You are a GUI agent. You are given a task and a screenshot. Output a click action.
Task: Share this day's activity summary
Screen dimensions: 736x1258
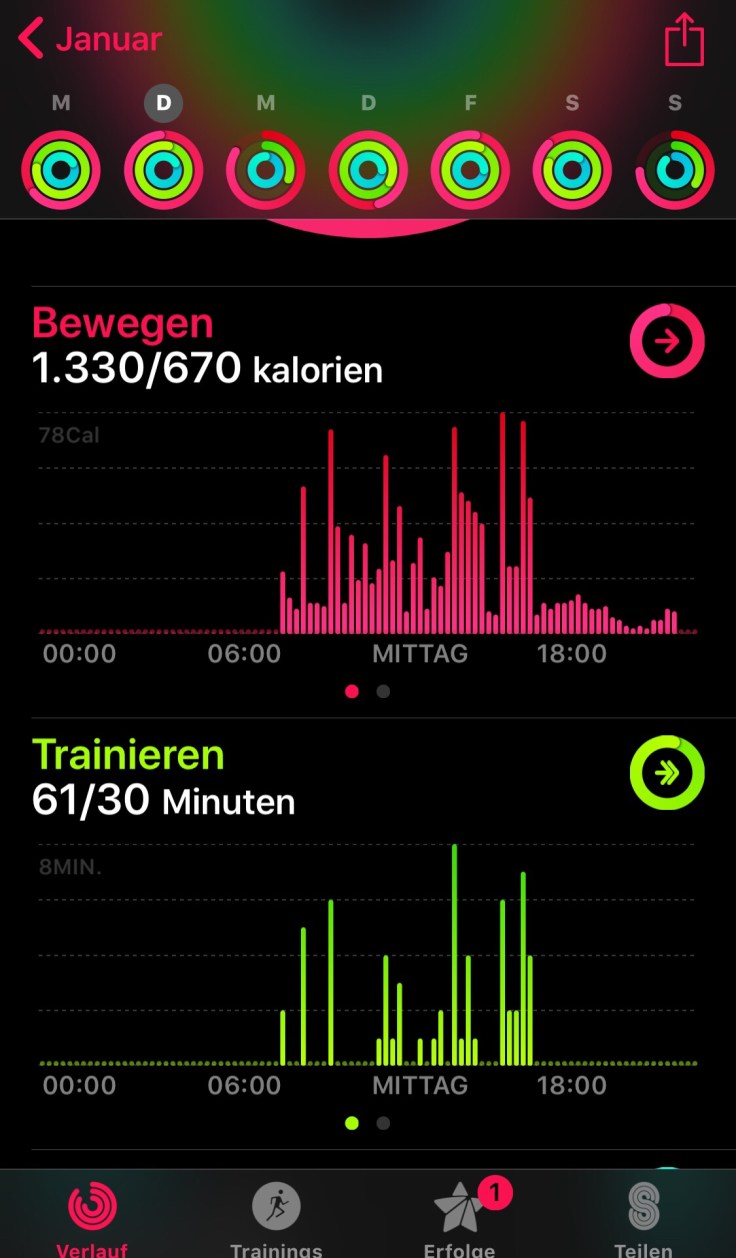[684, 41]
